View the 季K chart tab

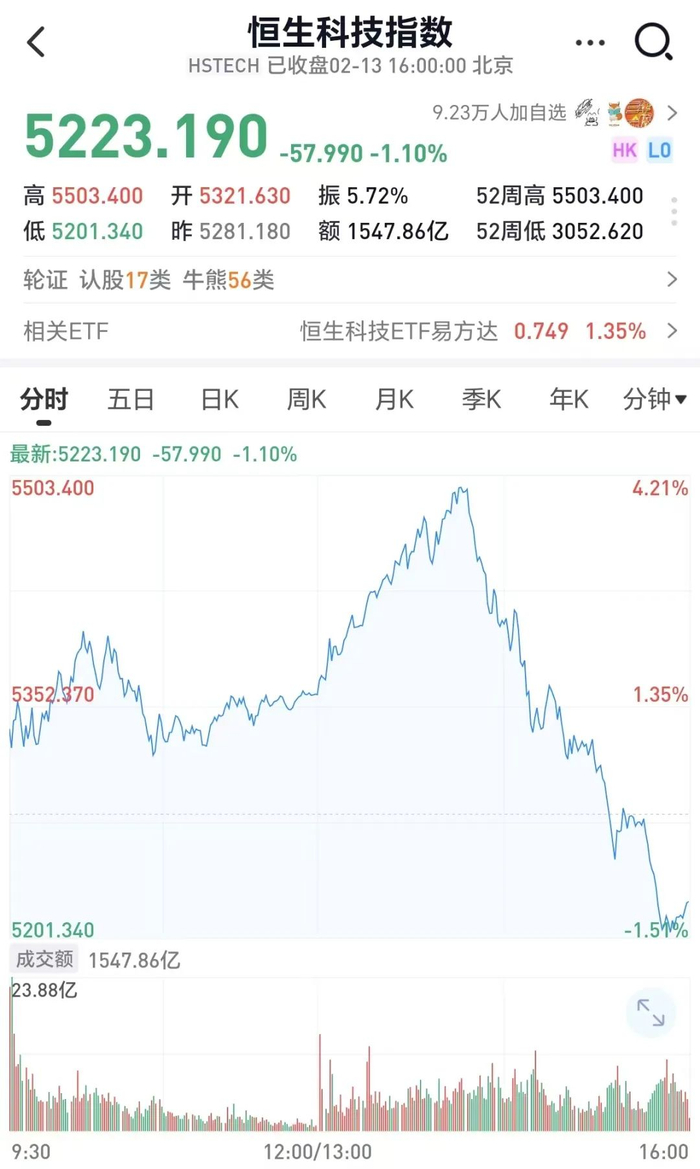pyautogui.click(x=481, y=400)
